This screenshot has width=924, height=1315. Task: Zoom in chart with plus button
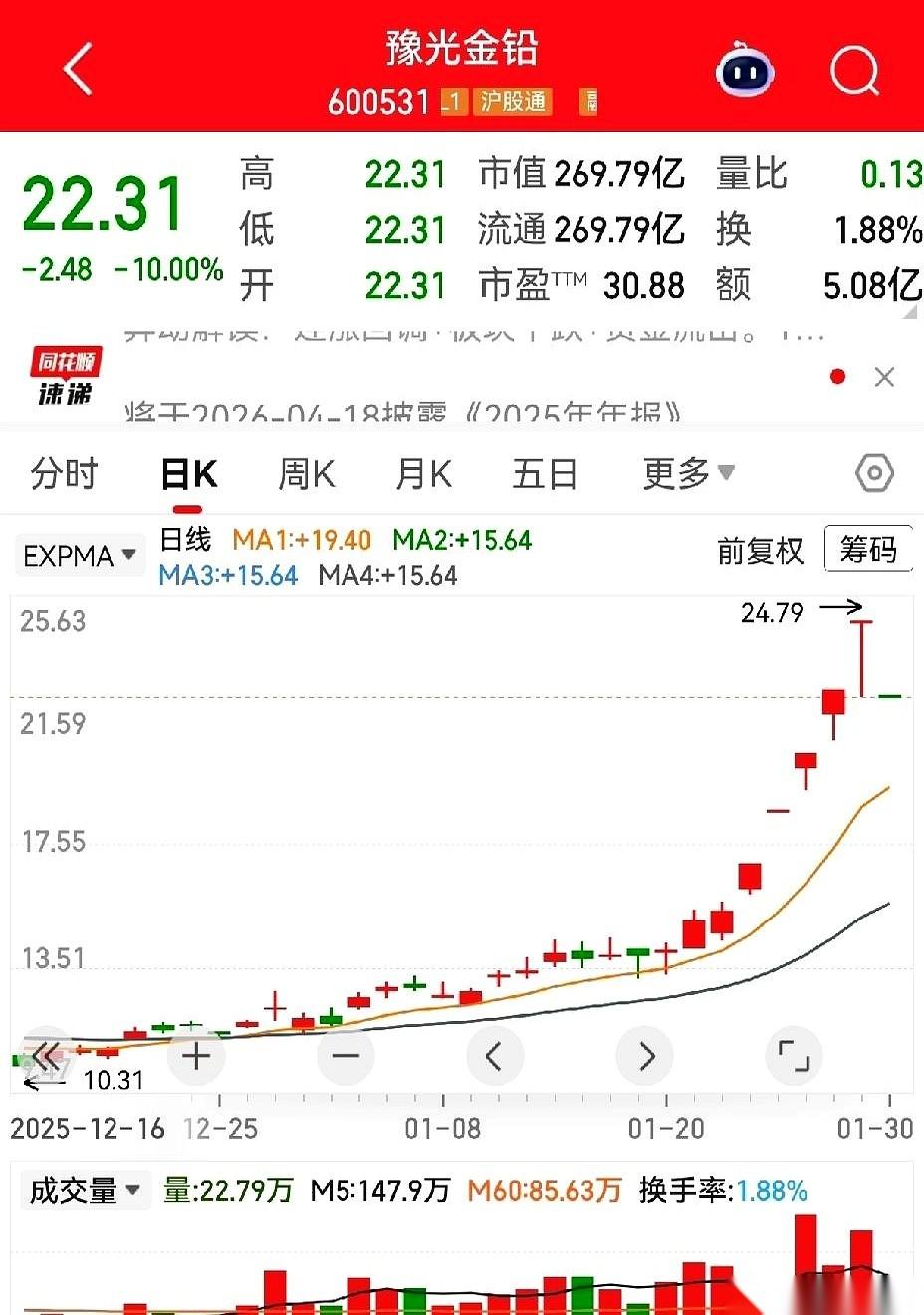pyautogui.click(x=196, y=1056)
